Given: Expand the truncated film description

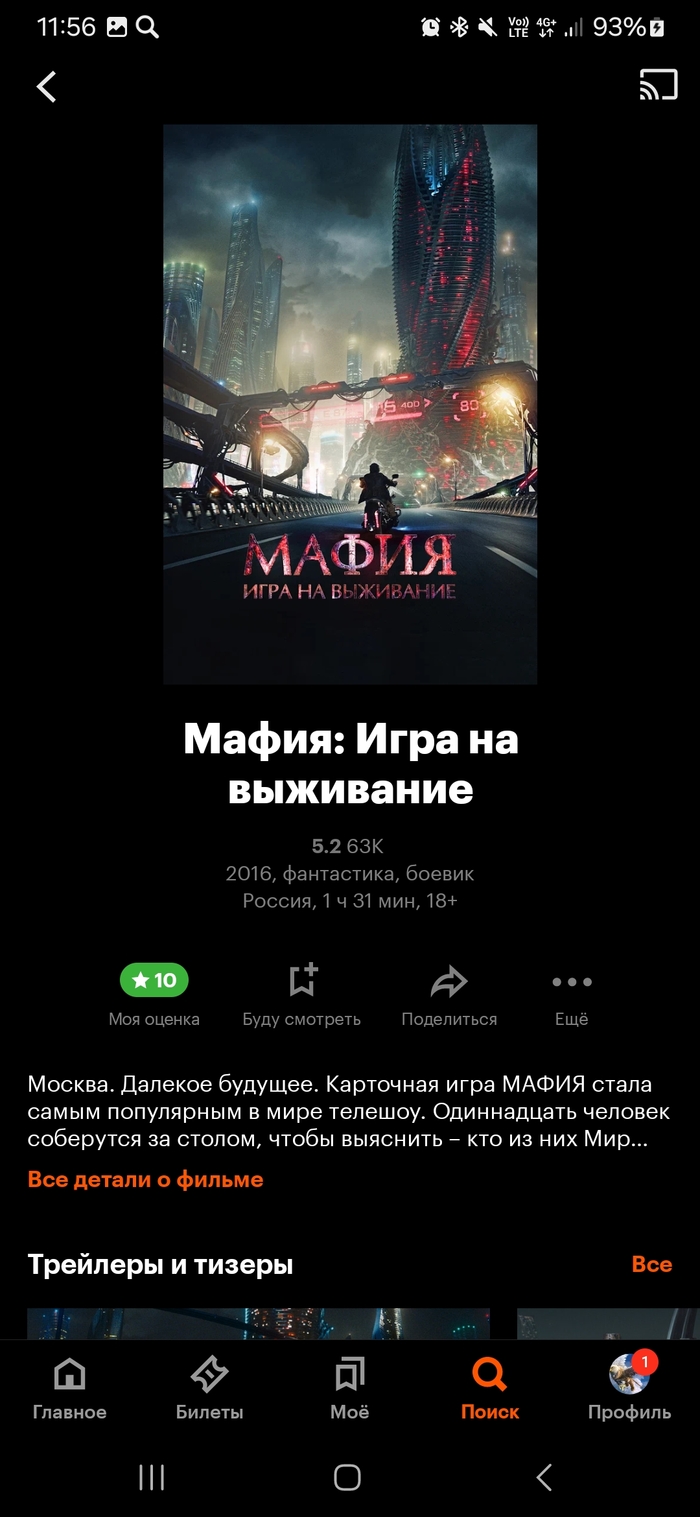Looking at the screenshot, I should click(x=348, y=1111).
